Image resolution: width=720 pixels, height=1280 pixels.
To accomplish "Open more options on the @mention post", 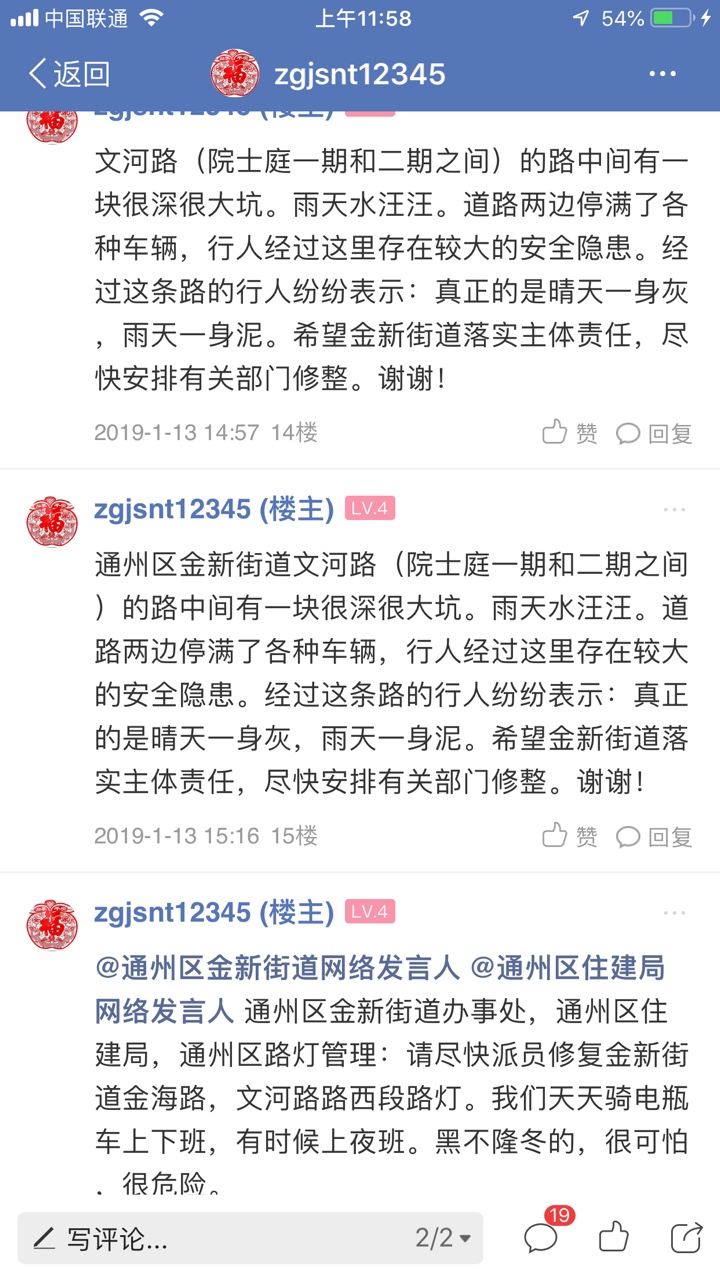I will coord(675,913).
